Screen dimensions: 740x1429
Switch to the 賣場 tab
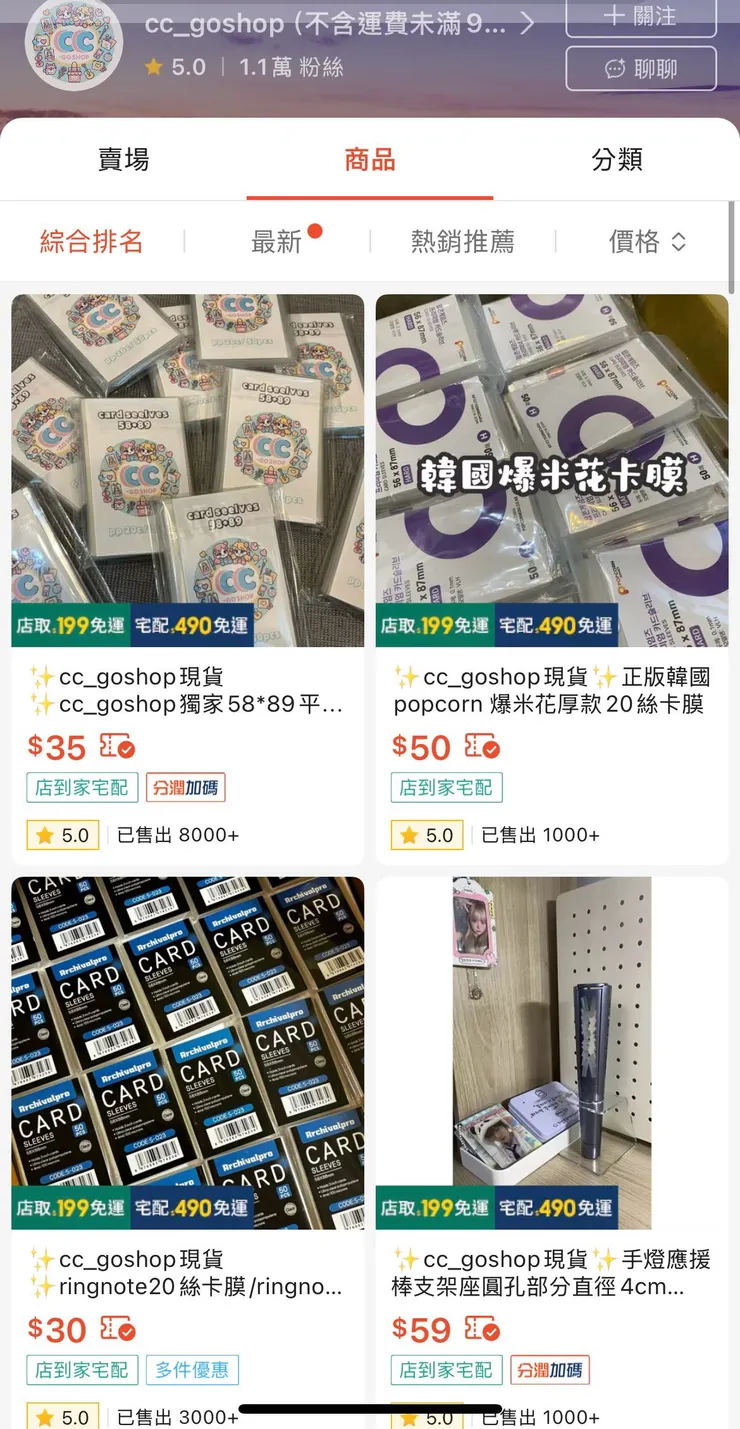pyautogui.click(x=124, y=160)
